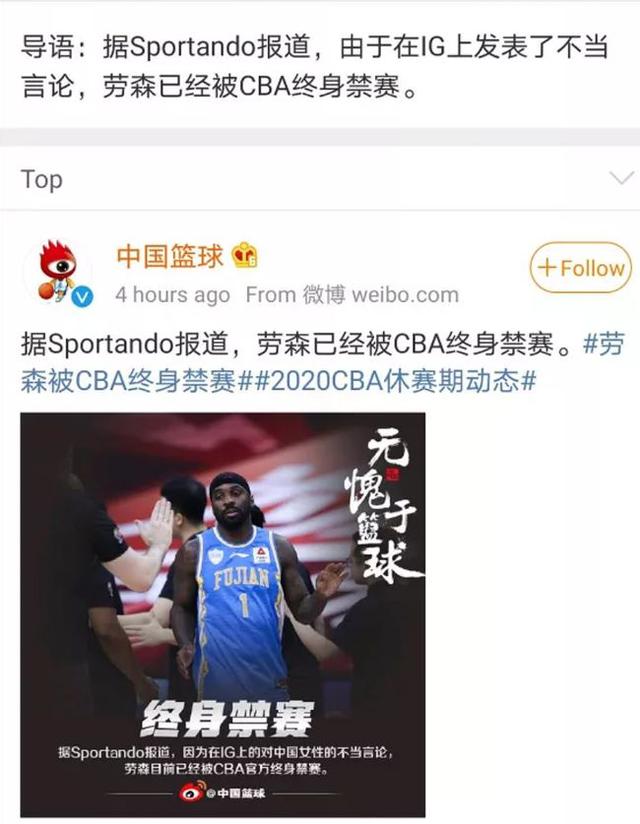The width and height of the screenshot is (640, 824).
Task: Follow the 中国篮球 account
Action: tap(580, 268)
